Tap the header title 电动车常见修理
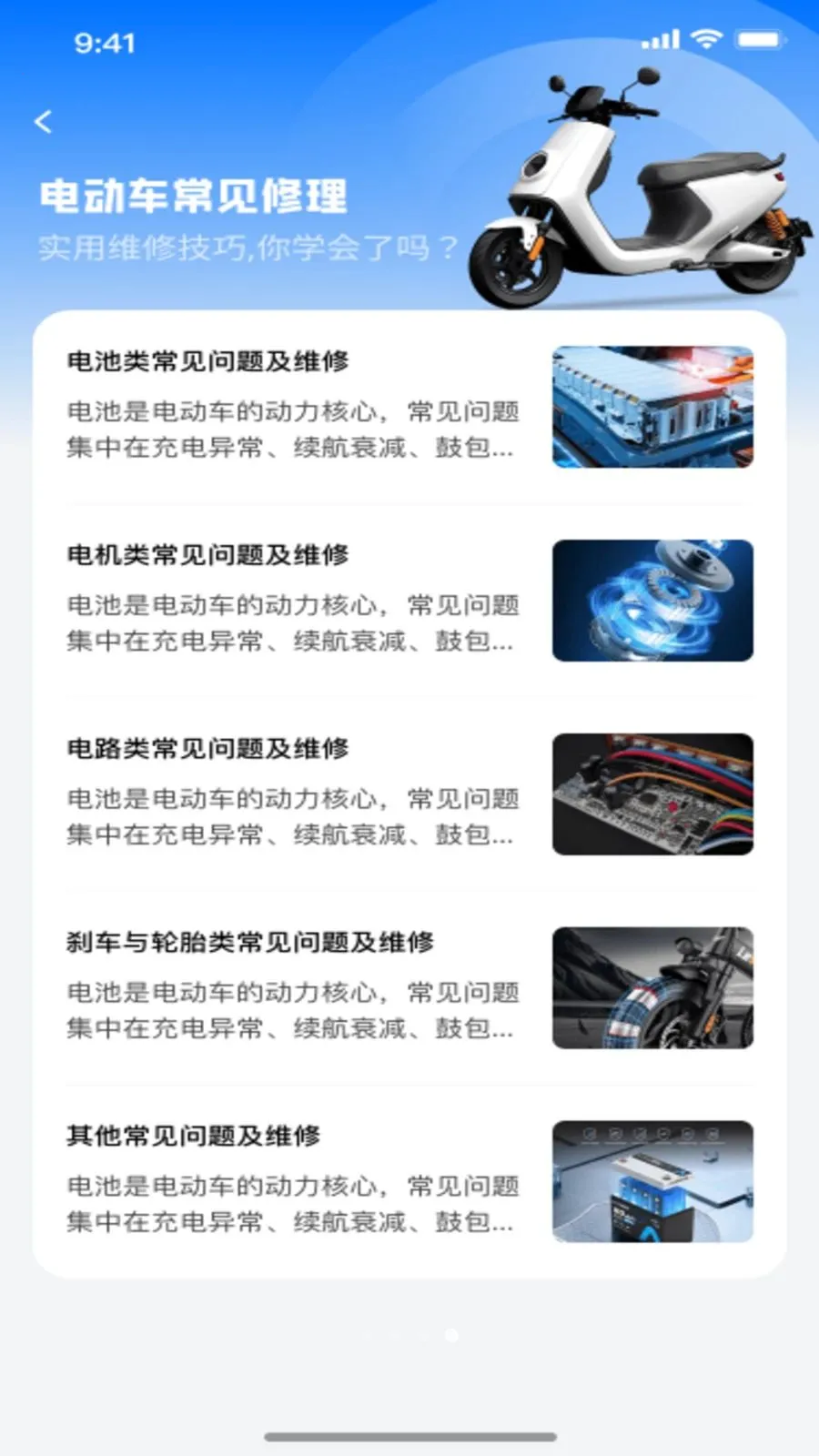Screen dimensions: 819x1456 pos(194,196)
